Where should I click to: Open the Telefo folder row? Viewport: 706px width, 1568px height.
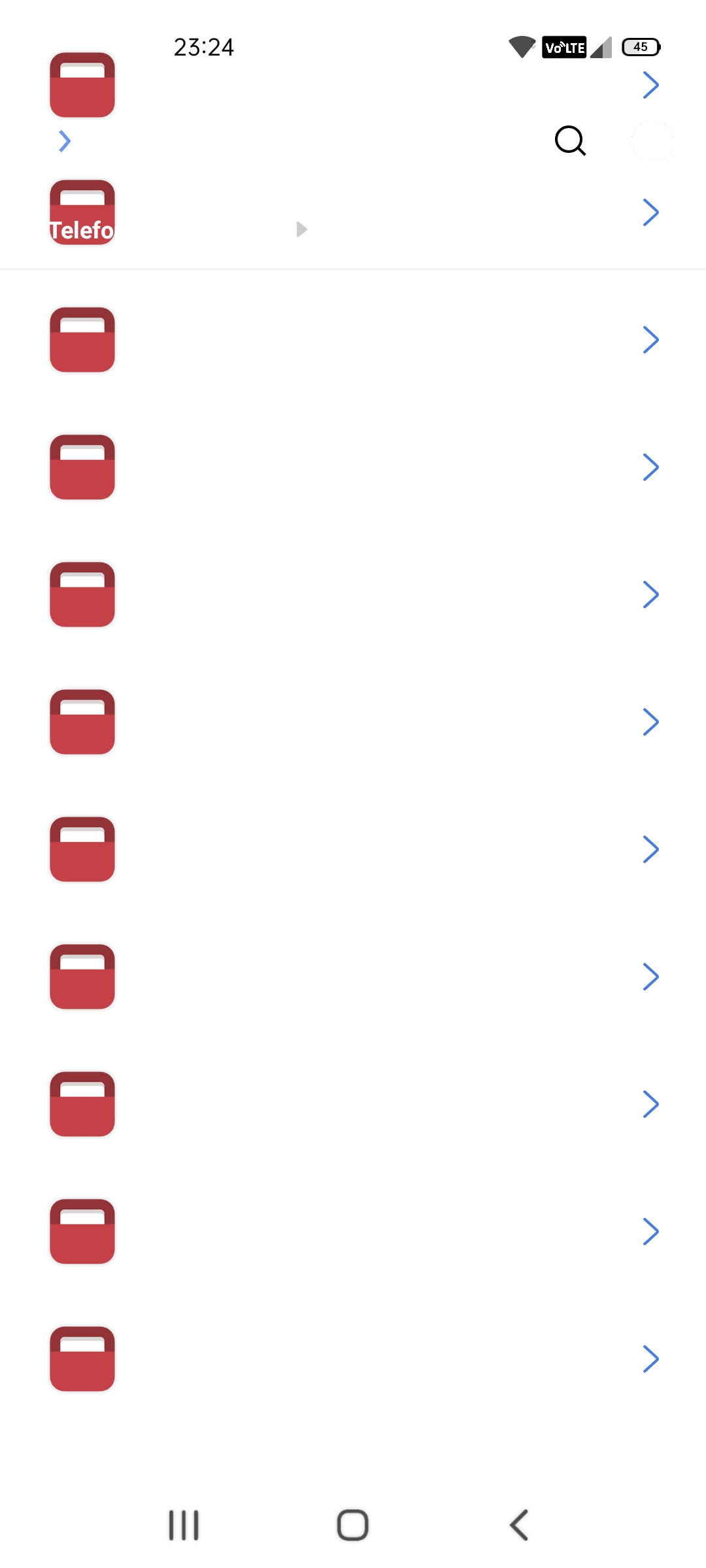click(x=353, y=212)
